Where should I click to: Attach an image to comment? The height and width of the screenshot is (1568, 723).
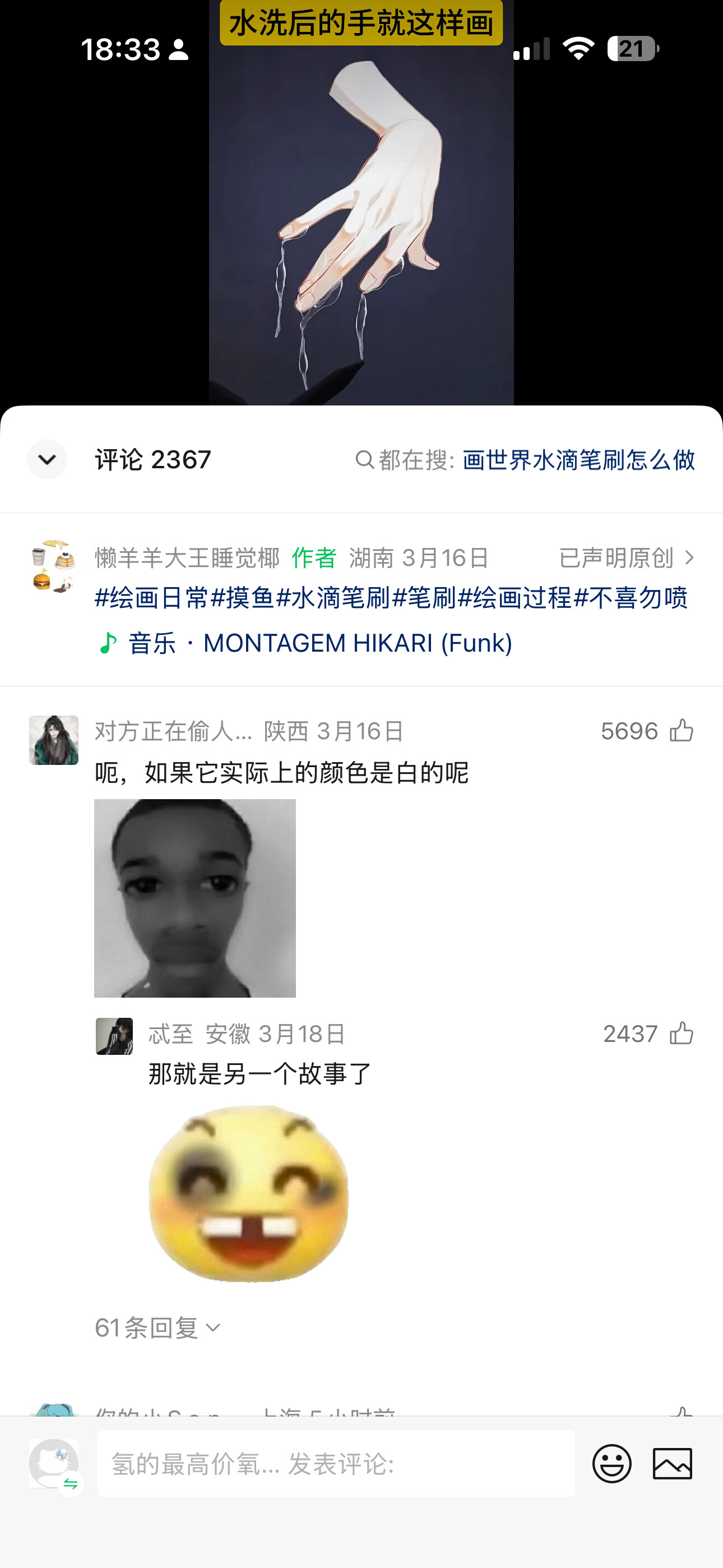tap(673, 1463)
